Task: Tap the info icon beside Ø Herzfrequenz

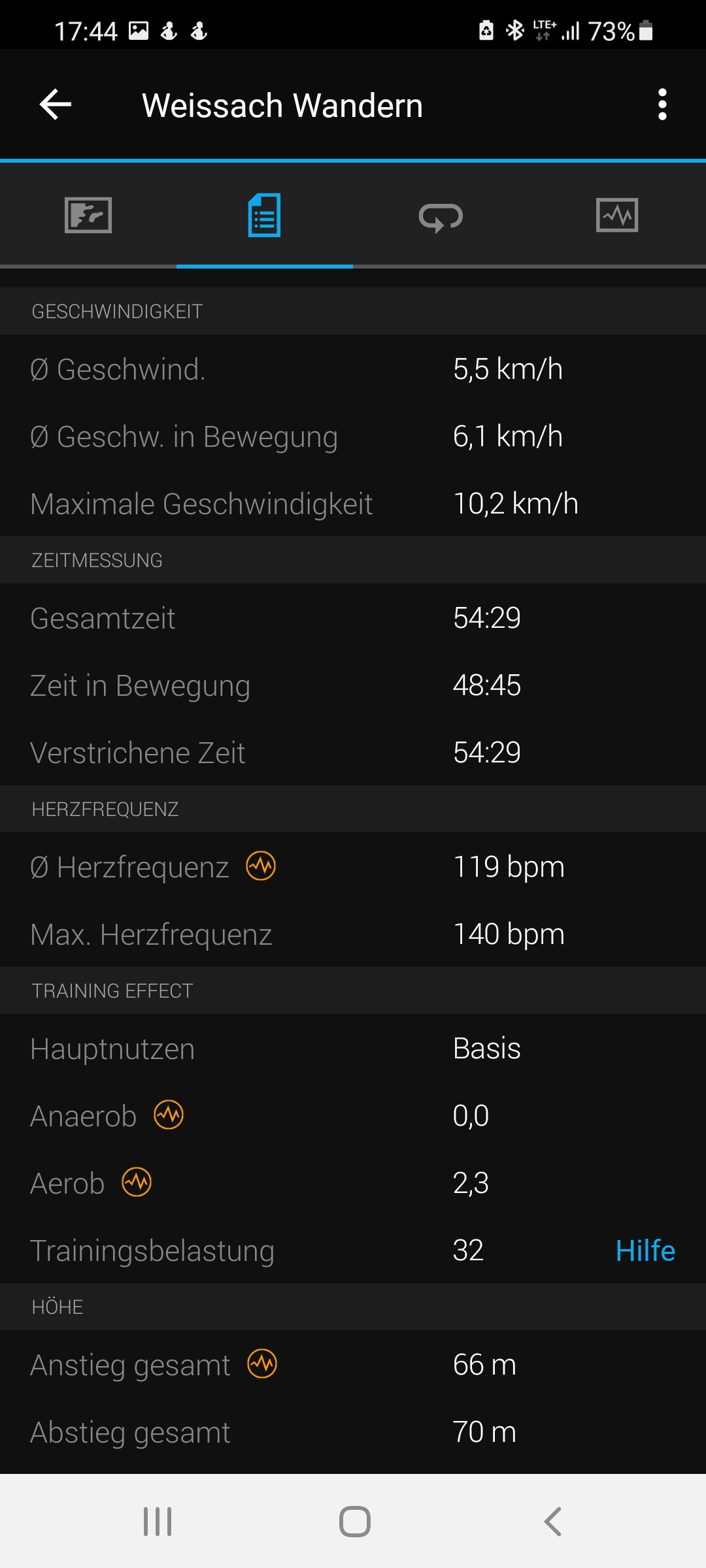Action: tap(261, 866)
